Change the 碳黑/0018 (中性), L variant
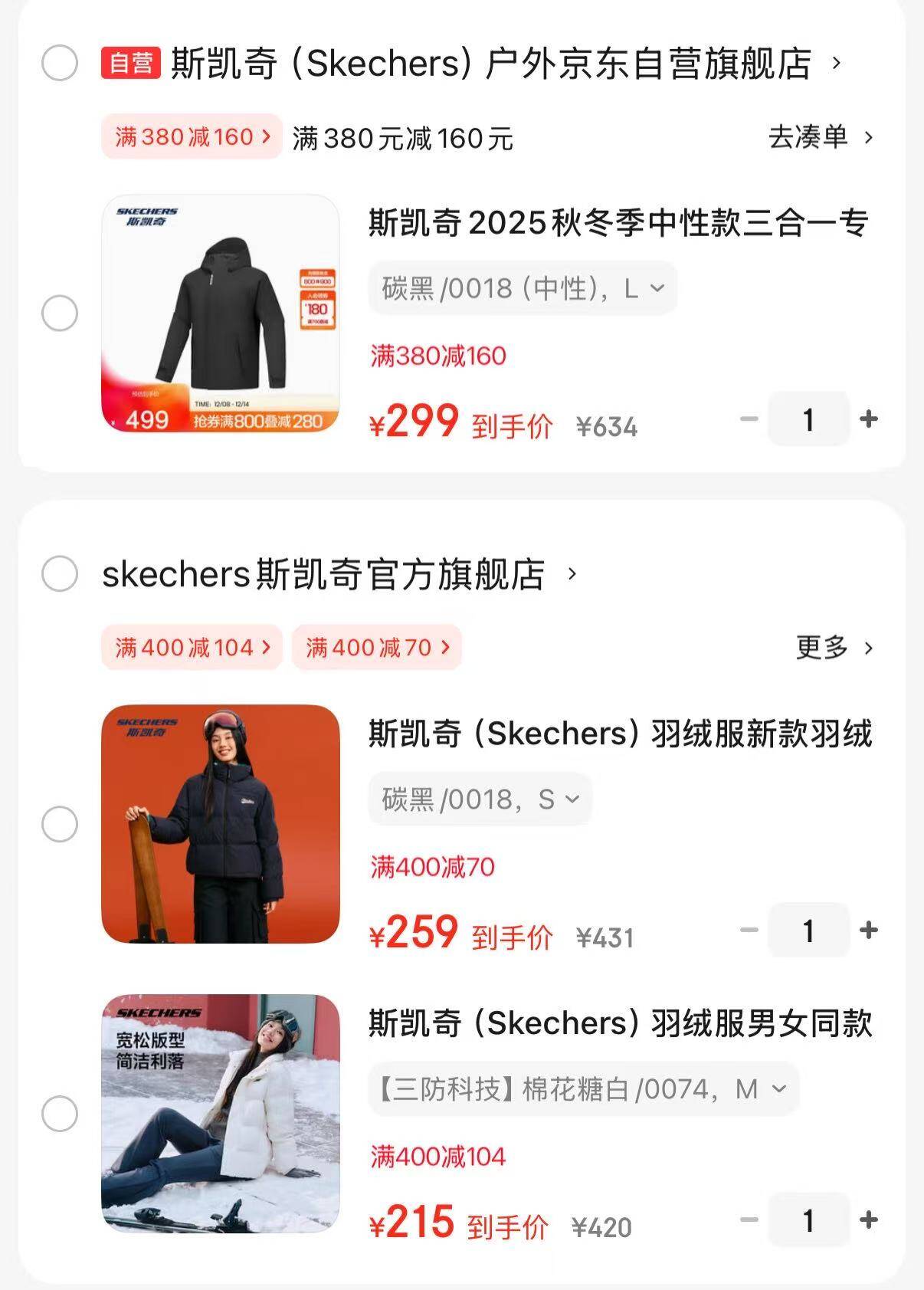 point(523,288)
